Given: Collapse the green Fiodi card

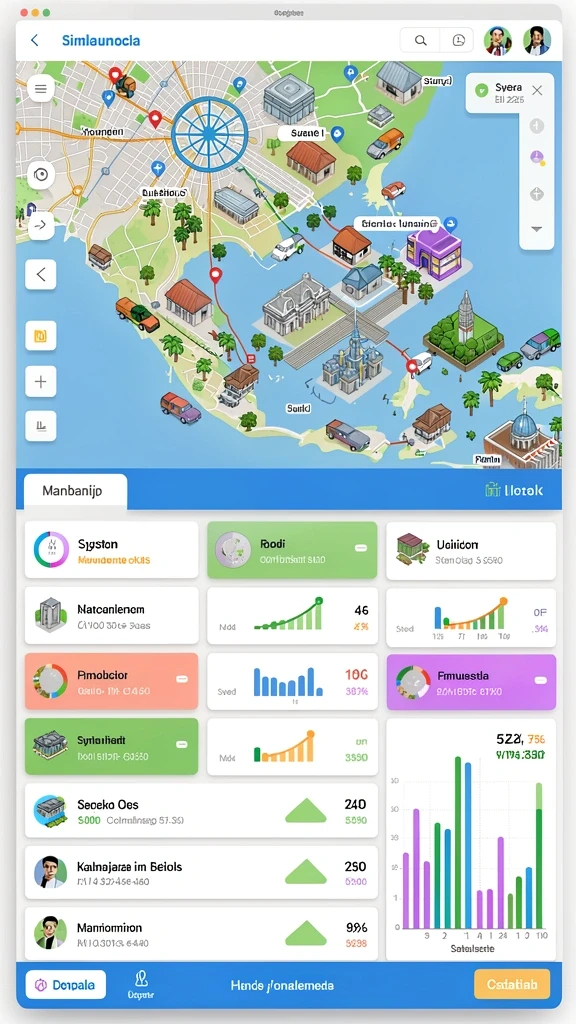Looking at the screenshot, I should point(360,549).
